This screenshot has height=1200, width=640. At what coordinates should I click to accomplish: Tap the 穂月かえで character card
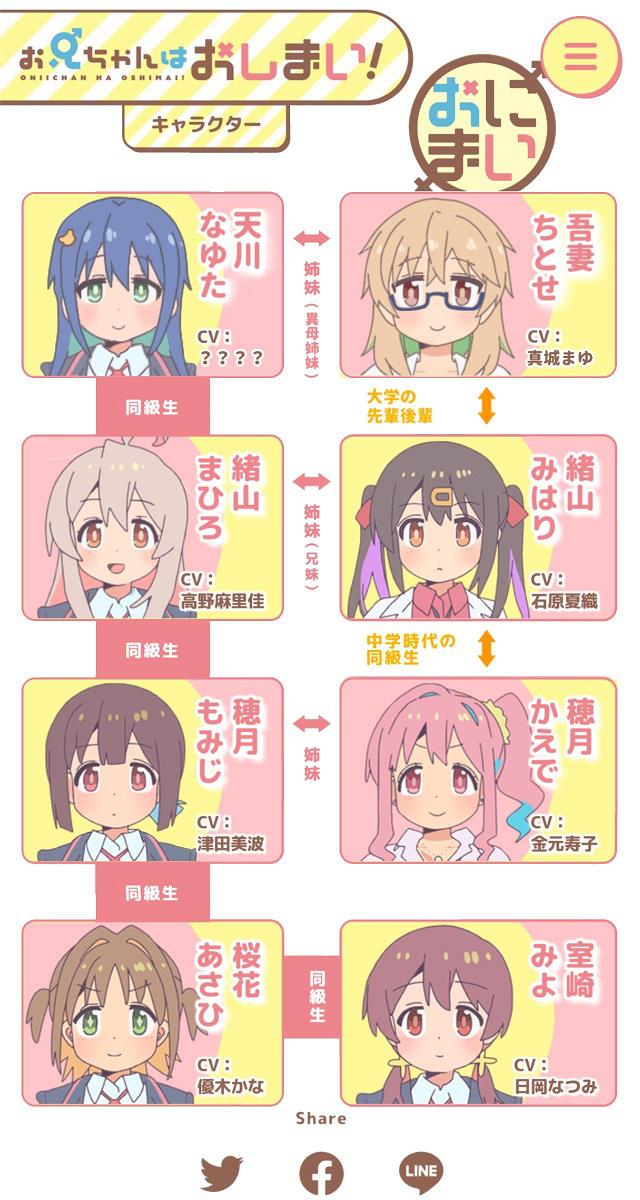click(478, 770)
